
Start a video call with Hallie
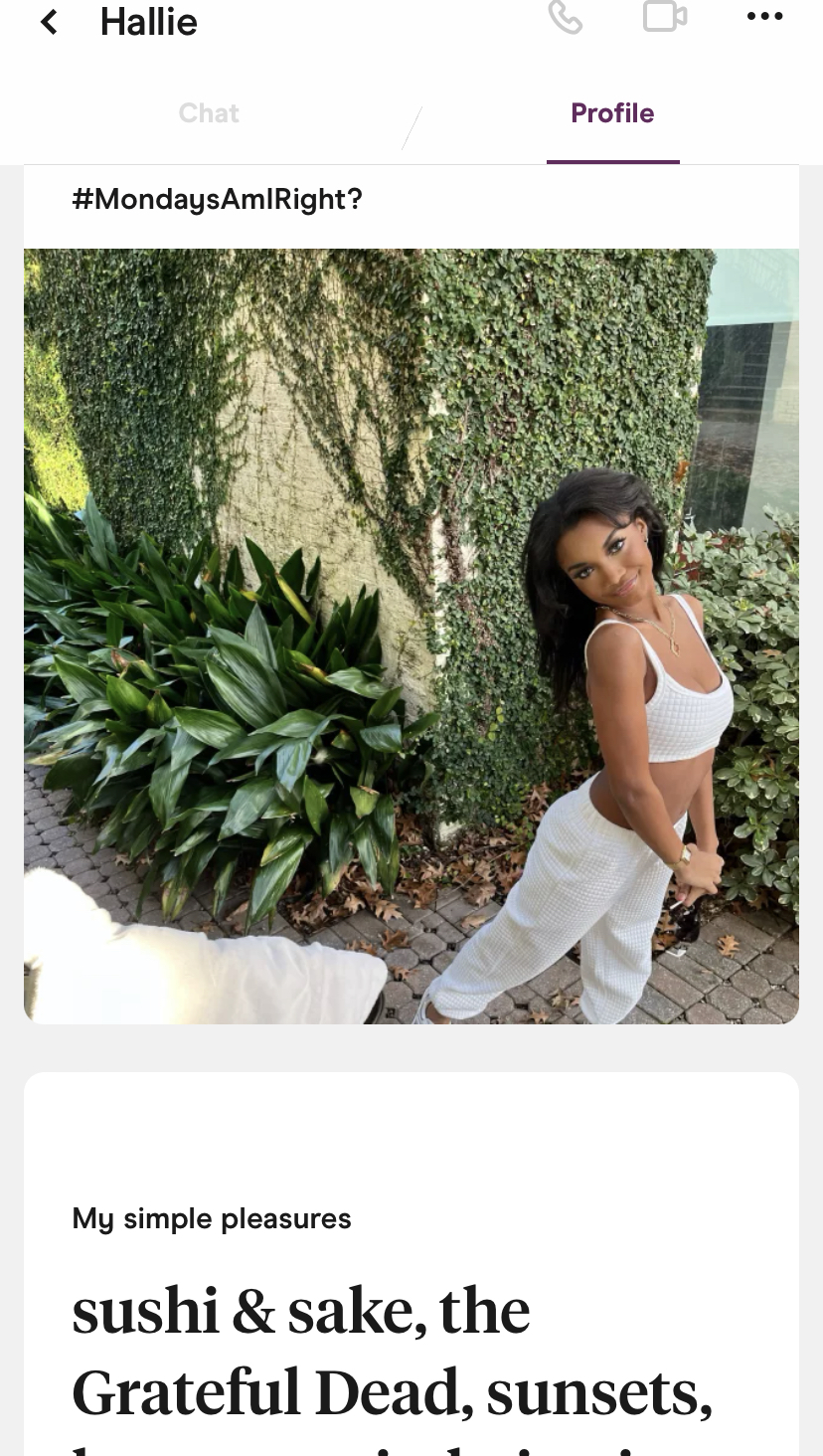(665, 16)
